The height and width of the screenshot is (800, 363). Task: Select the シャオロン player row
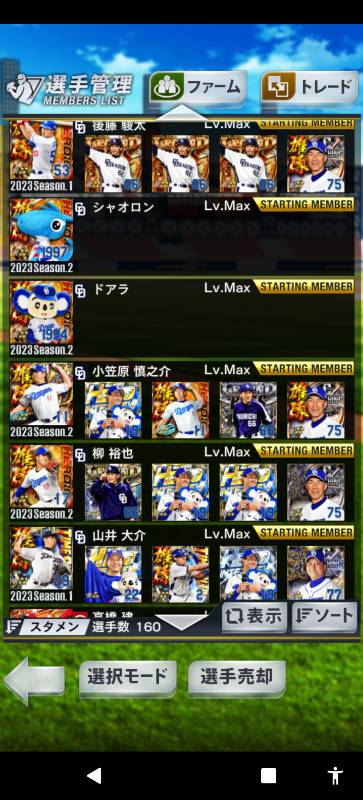(x=182, y=236)
